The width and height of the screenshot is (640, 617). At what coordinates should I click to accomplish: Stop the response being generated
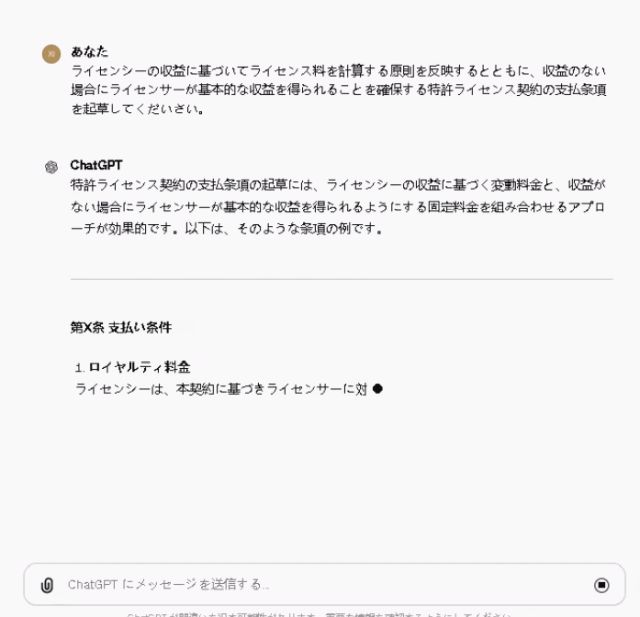(x=601, y=585)
